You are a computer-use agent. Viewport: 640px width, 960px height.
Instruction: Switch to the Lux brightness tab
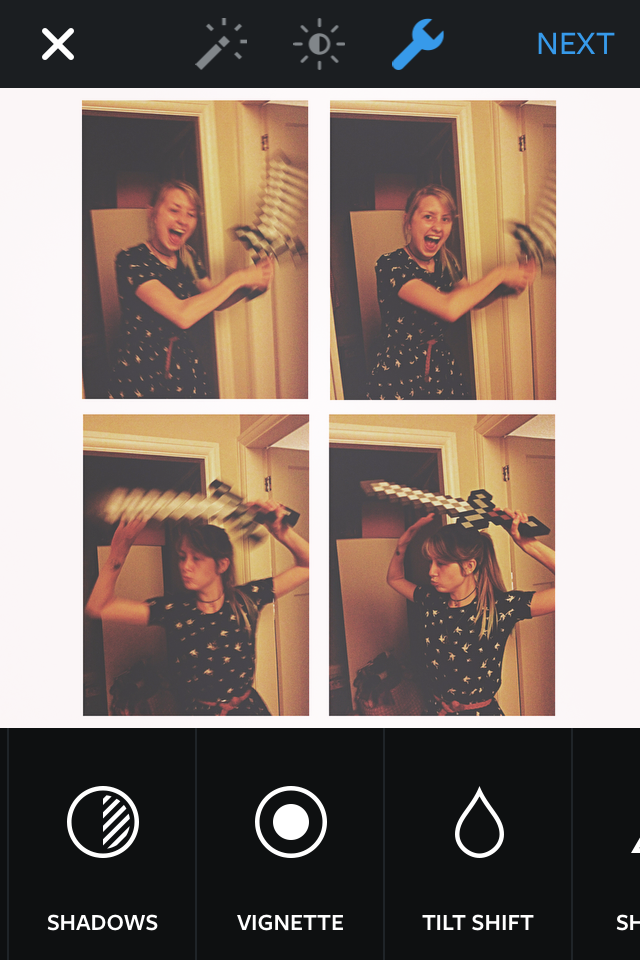pyautogui.click(x=319, y=44)
